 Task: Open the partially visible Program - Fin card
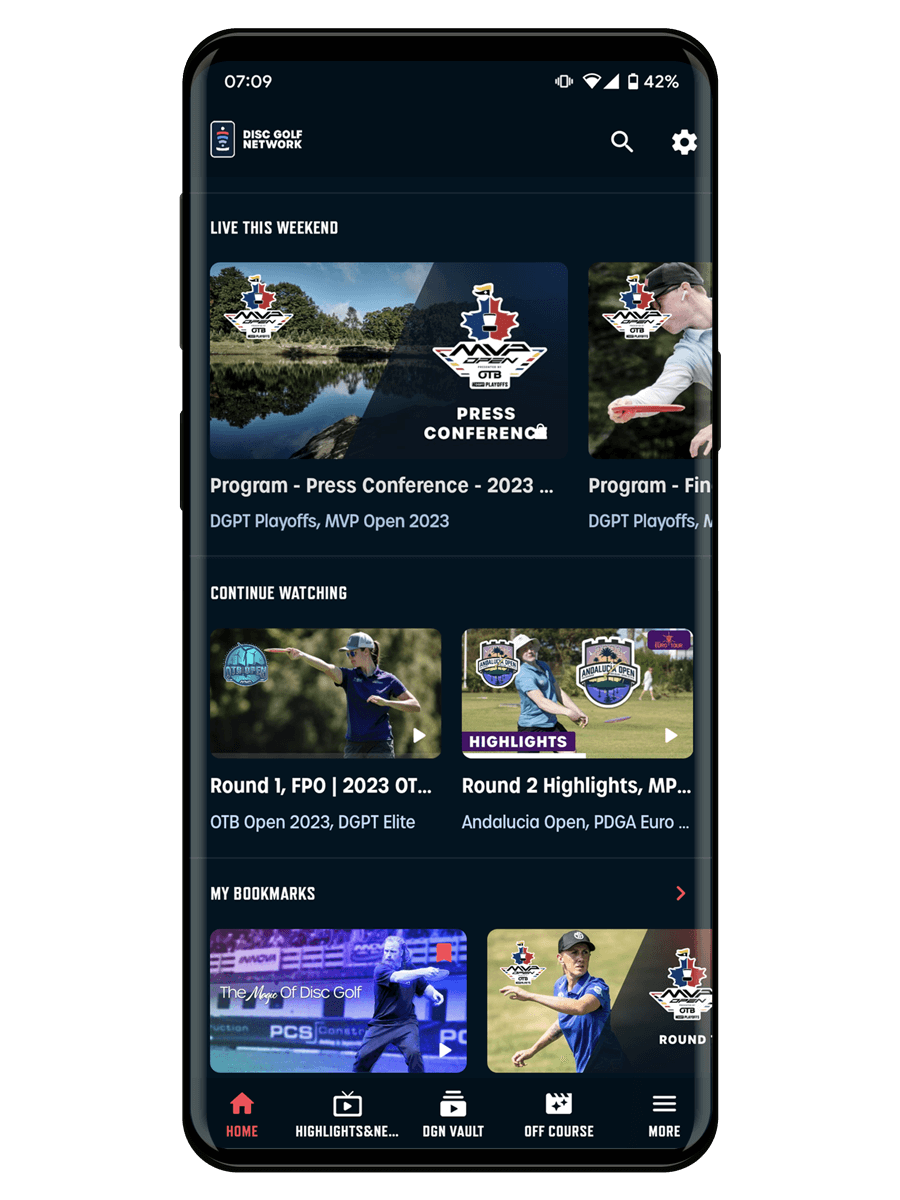[650, 361]
